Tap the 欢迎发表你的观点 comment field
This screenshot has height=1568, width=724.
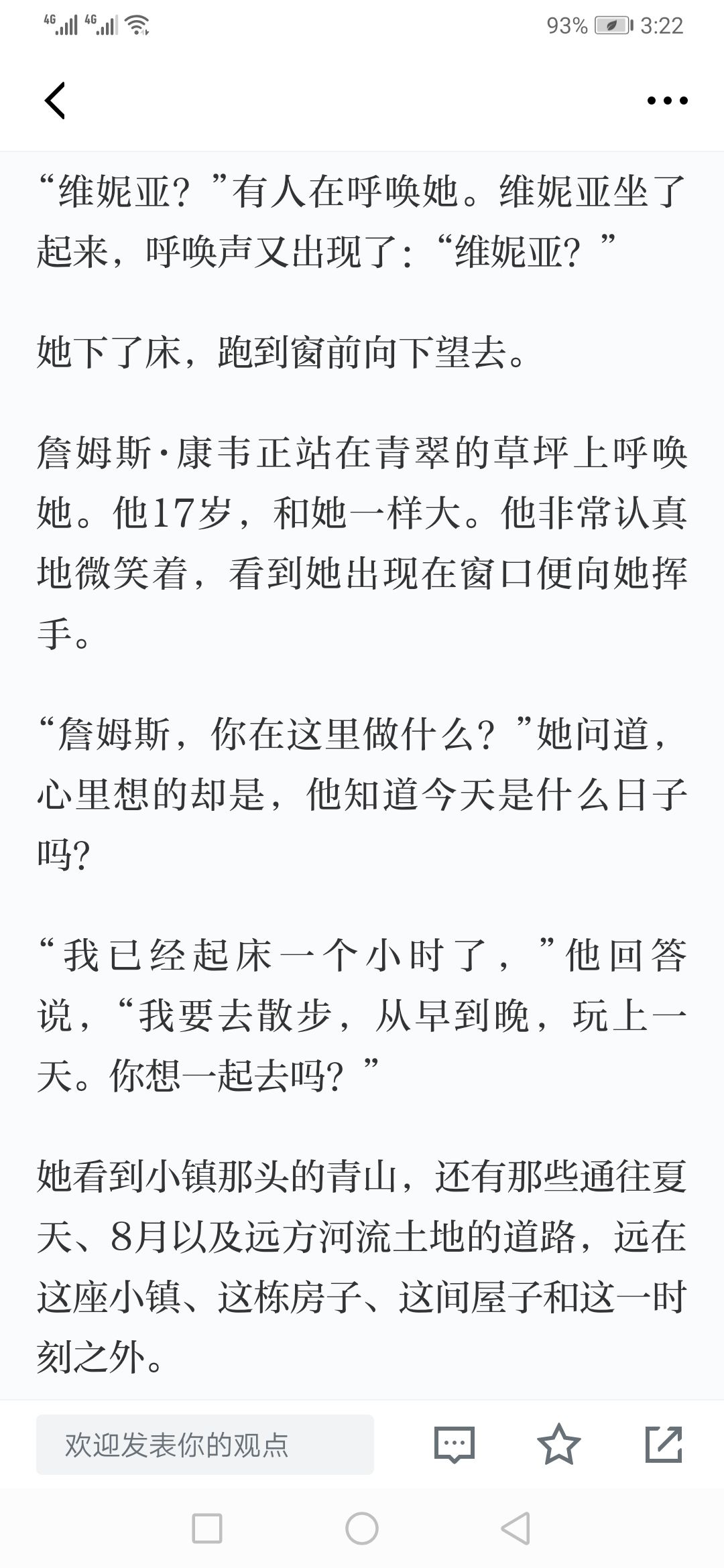point(205,1444)
